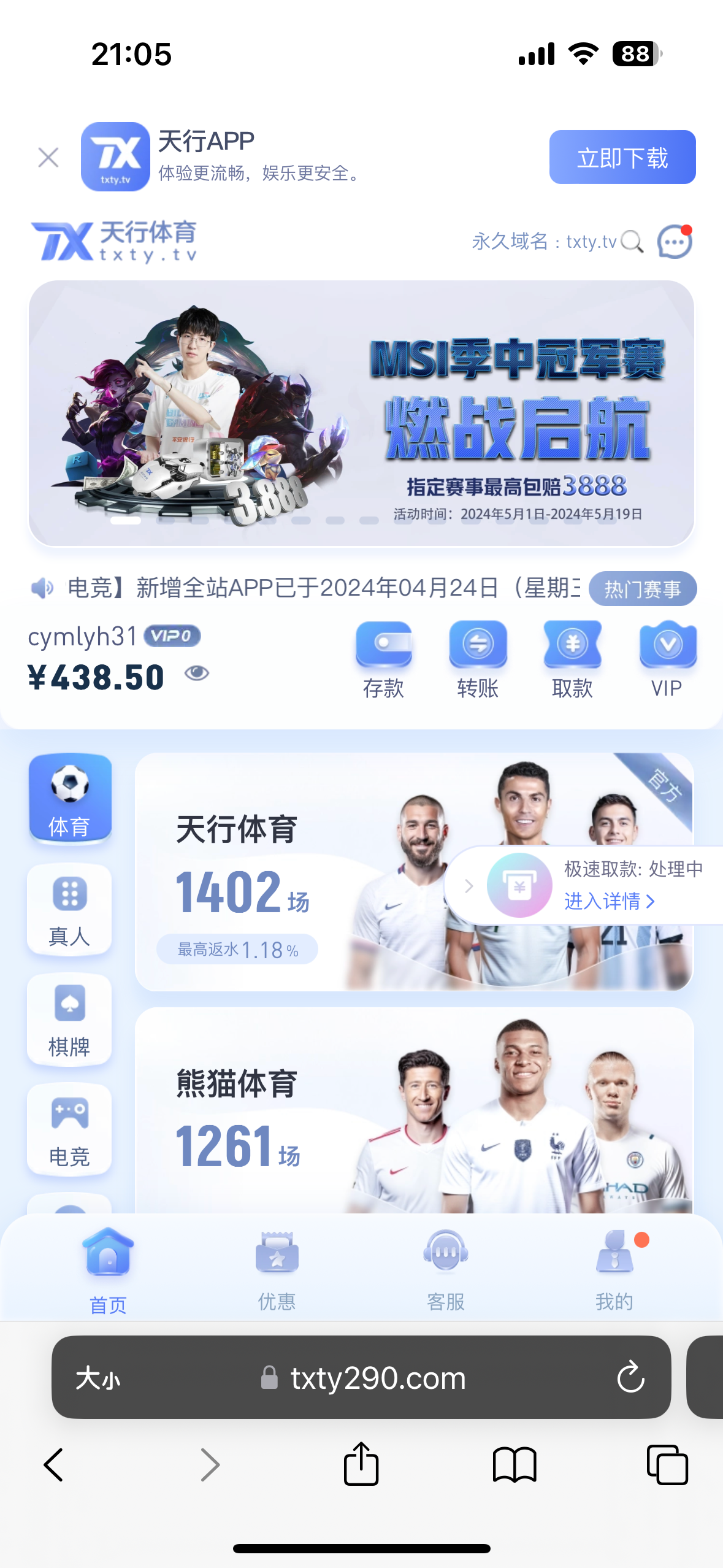Image resolution: width=723 pixels, height=1568 pixels.
Task: Tap the 立即下载 download button
Action: 622,158
